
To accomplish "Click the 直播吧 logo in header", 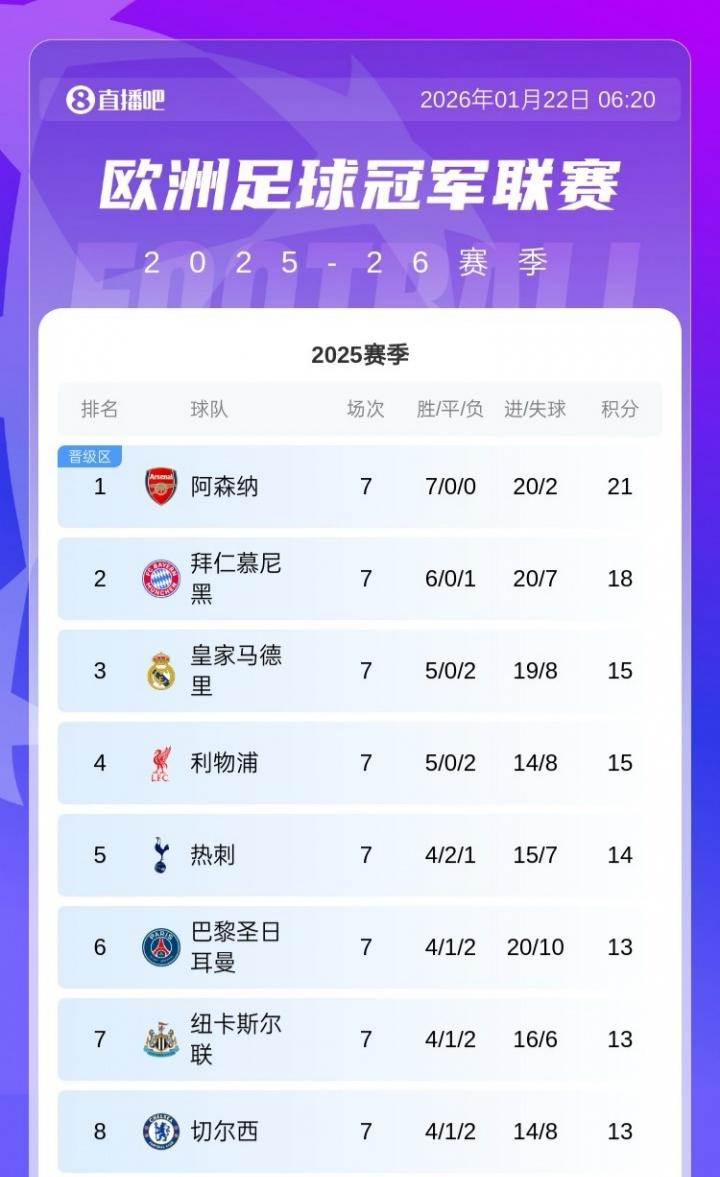I will point(117,99).
